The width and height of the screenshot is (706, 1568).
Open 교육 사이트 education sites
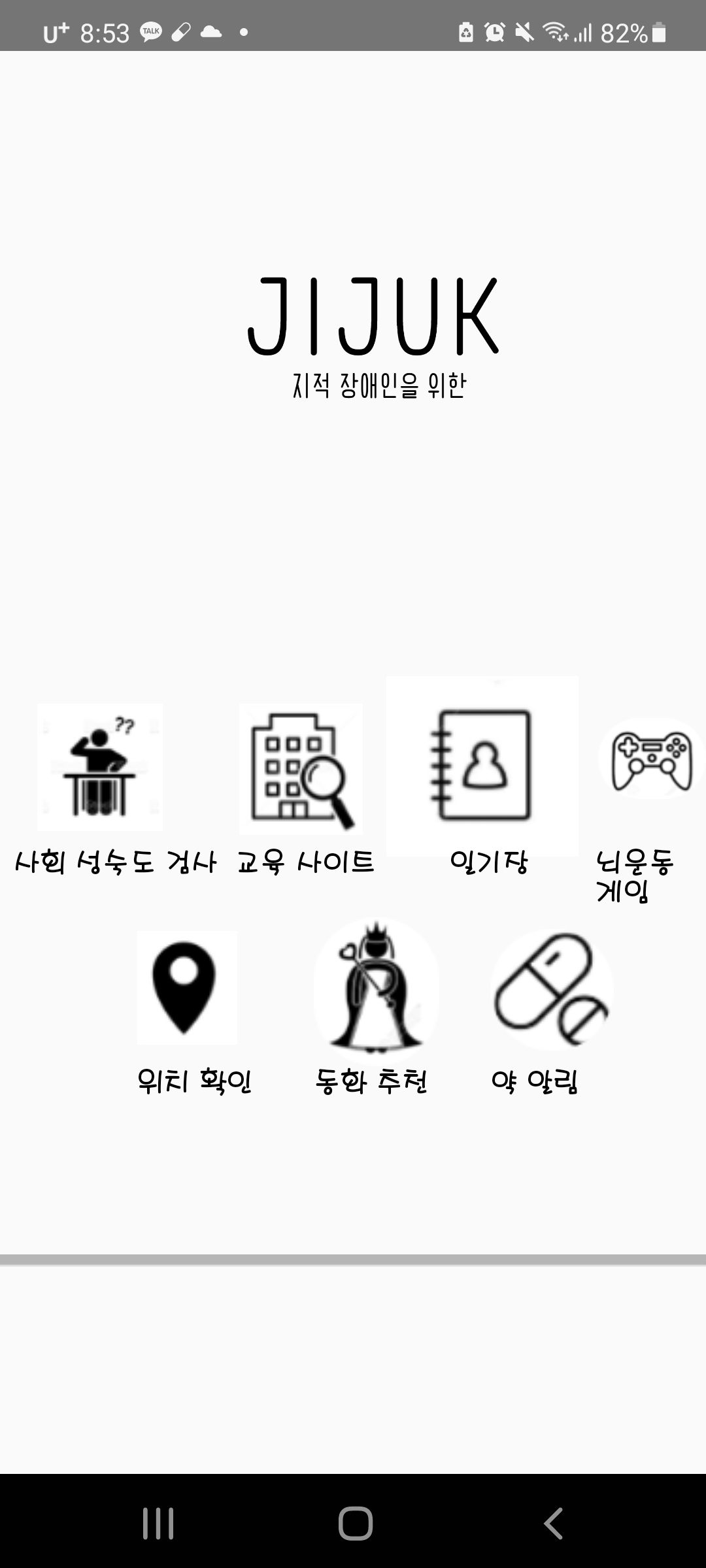[301, 769]
